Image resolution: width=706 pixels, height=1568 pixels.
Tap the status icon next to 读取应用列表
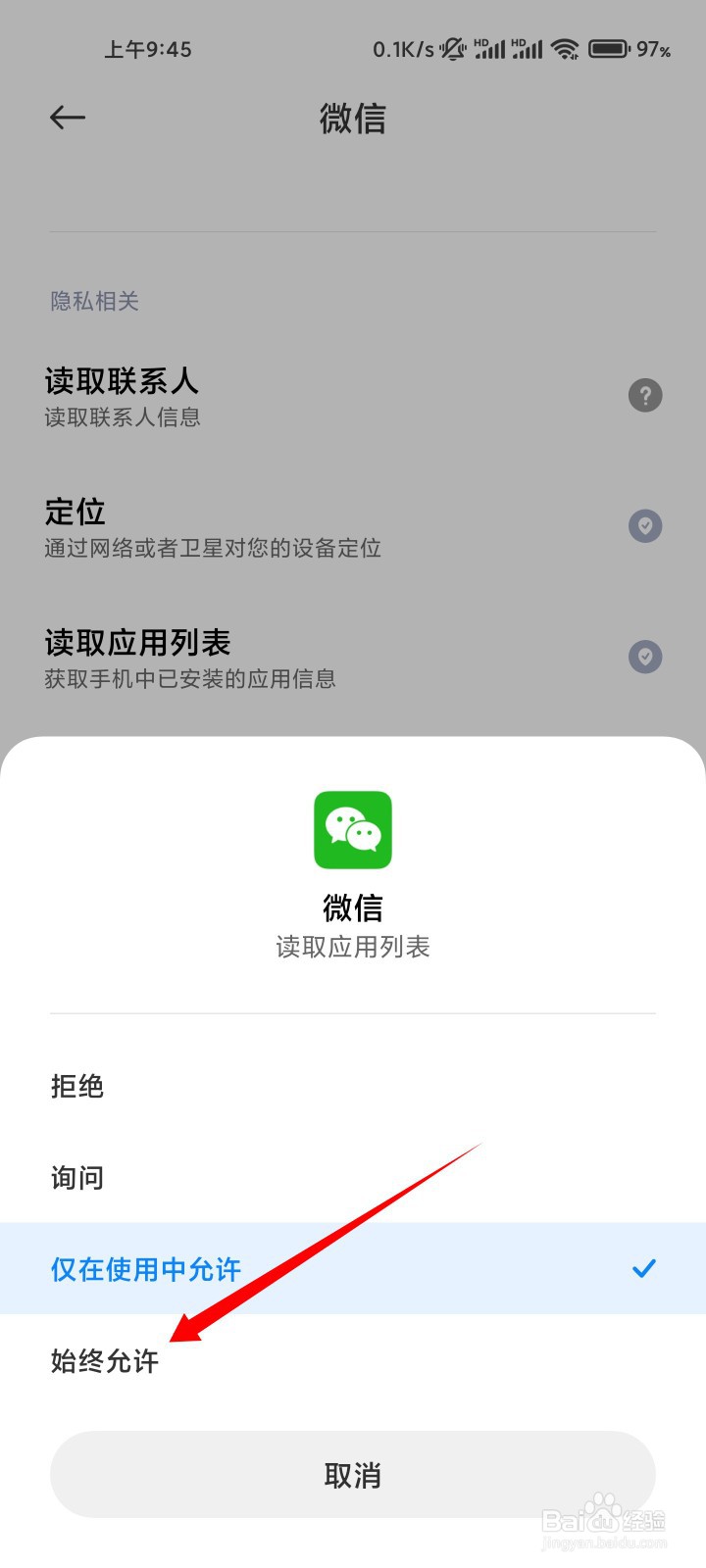644,657
